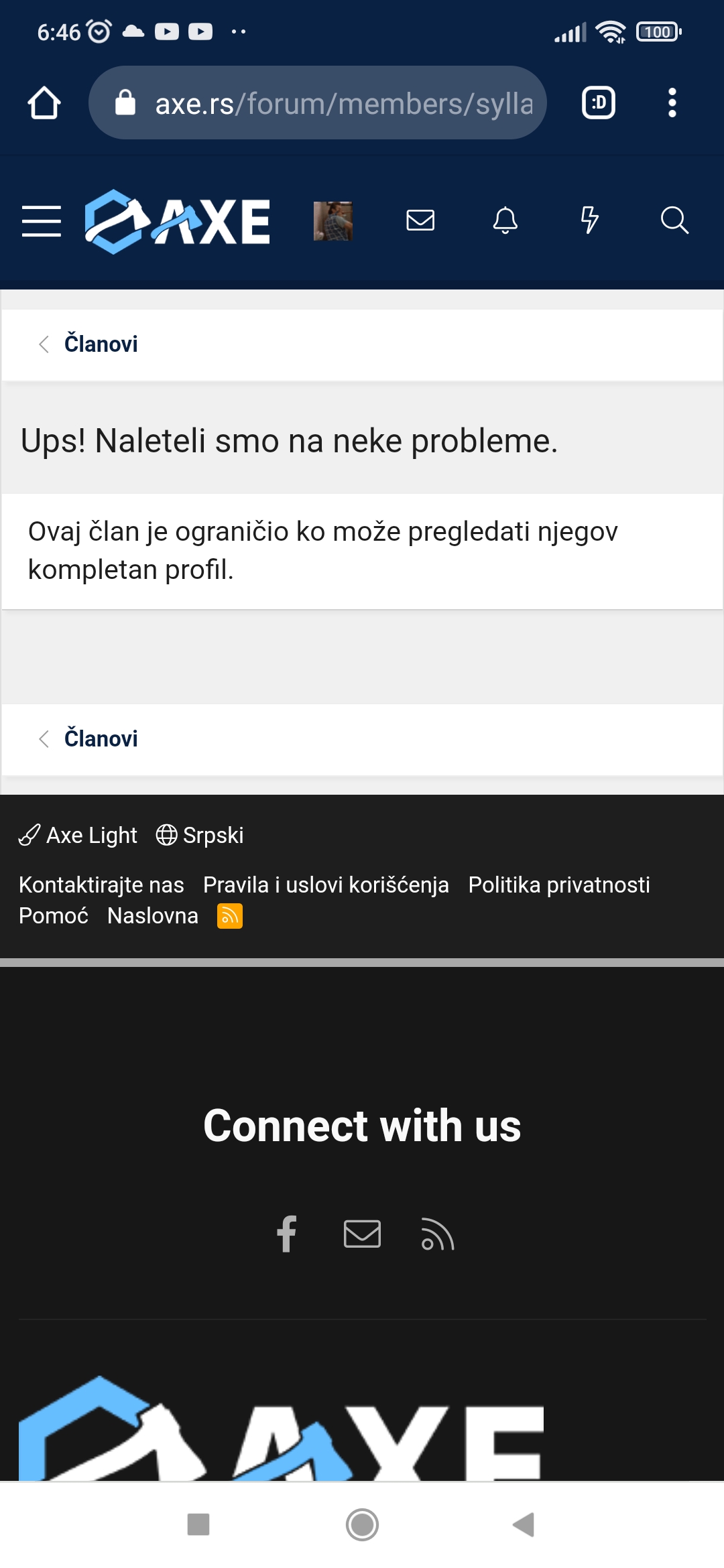Open the Facebook page under Connect with us
This screenshot has width=724, height=1568.
point(287,1234)
